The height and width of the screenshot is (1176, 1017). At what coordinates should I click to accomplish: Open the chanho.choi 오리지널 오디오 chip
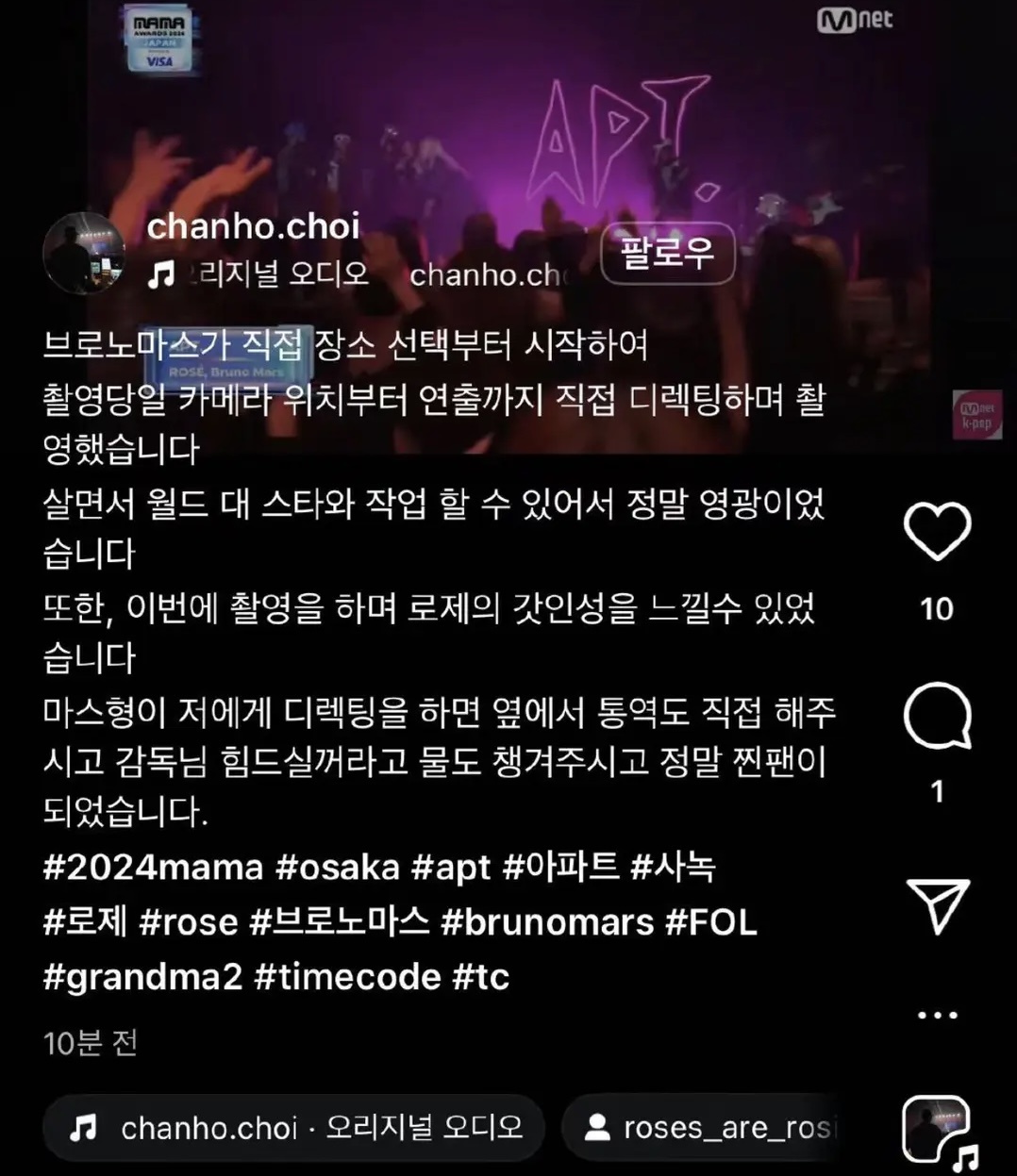[x=294, y=1128]
